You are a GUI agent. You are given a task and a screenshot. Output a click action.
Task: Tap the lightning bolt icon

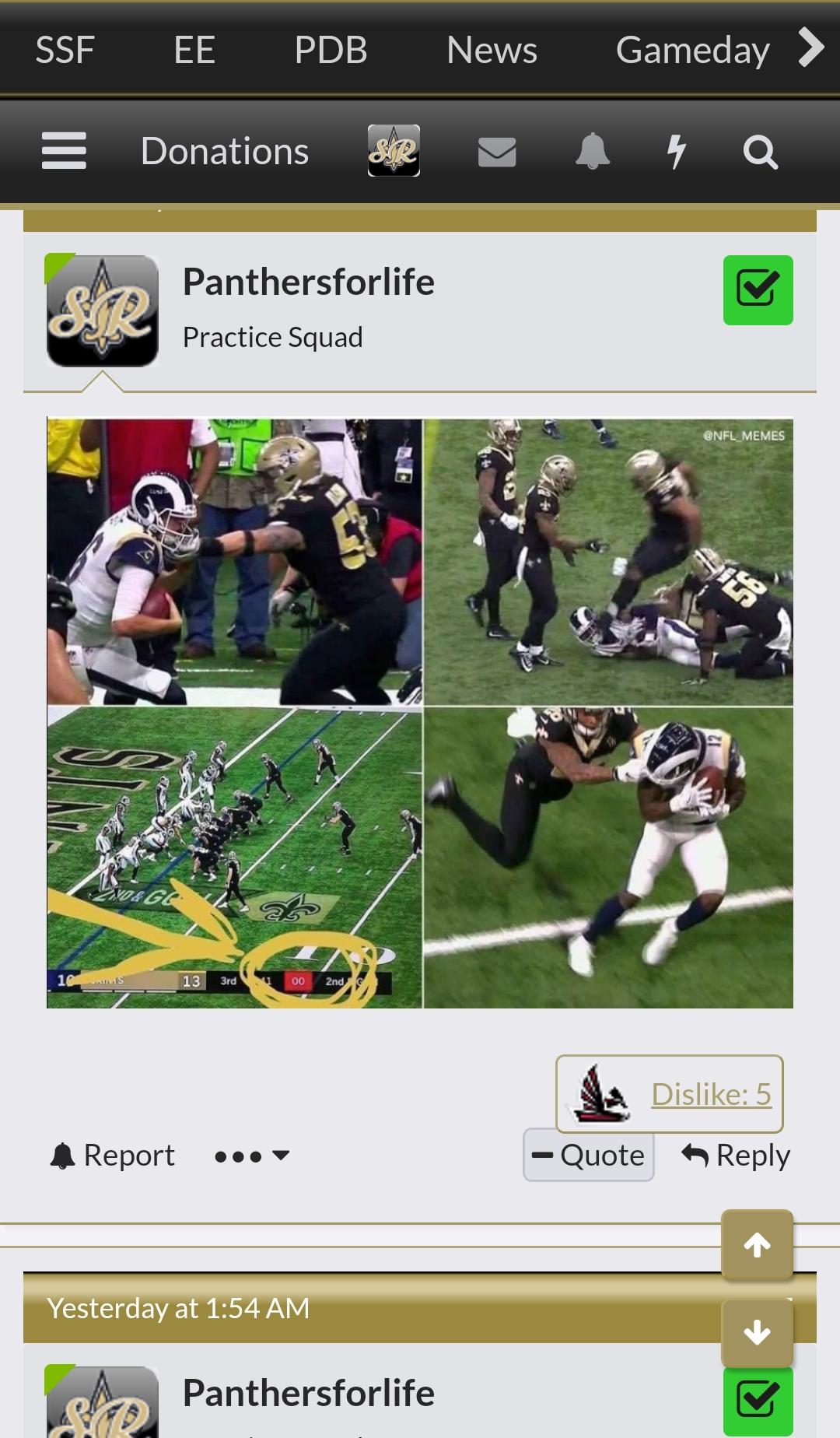pos(677,151)
